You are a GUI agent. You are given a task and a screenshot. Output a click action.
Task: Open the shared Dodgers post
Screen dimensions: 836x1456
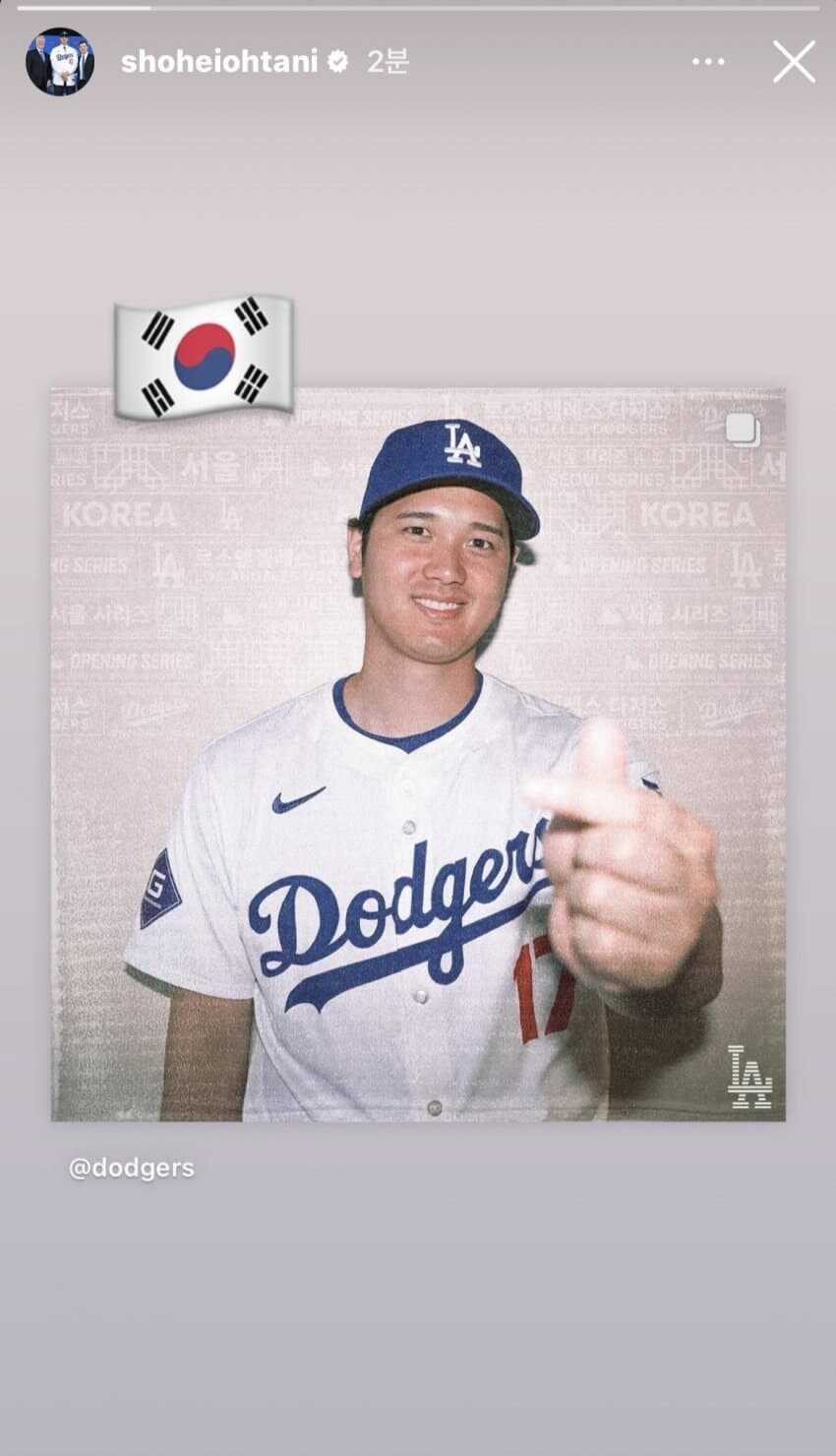pos(418,754)
